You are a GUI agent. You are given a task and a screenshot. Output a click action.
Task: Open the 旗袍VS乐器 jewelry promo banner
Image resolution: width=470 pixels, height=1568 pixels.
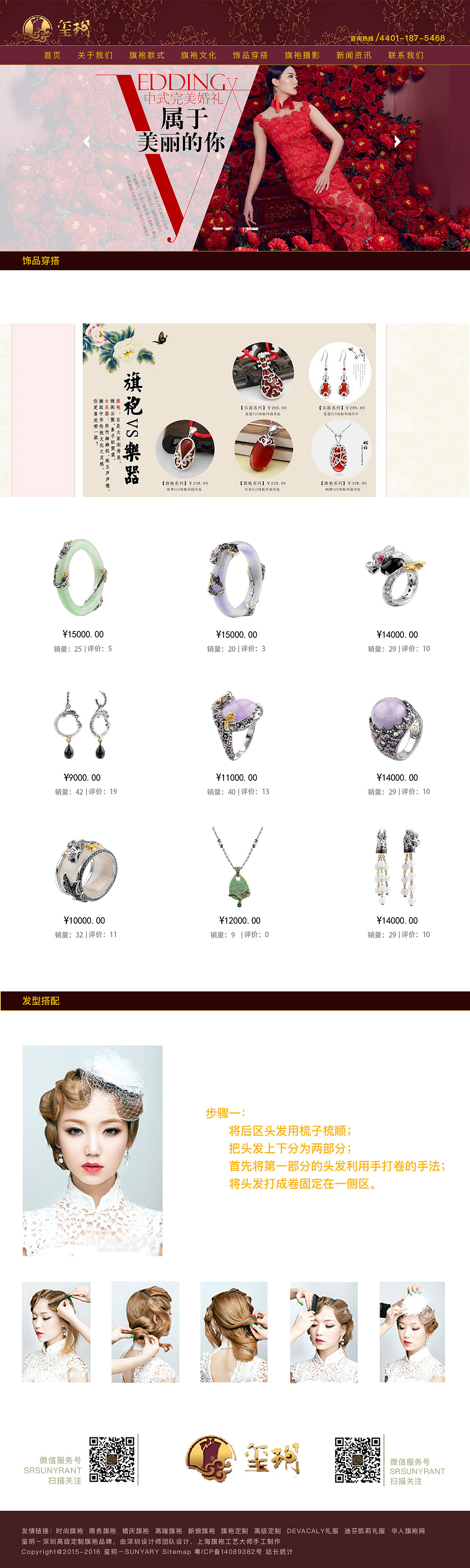[x=229, y=410]
